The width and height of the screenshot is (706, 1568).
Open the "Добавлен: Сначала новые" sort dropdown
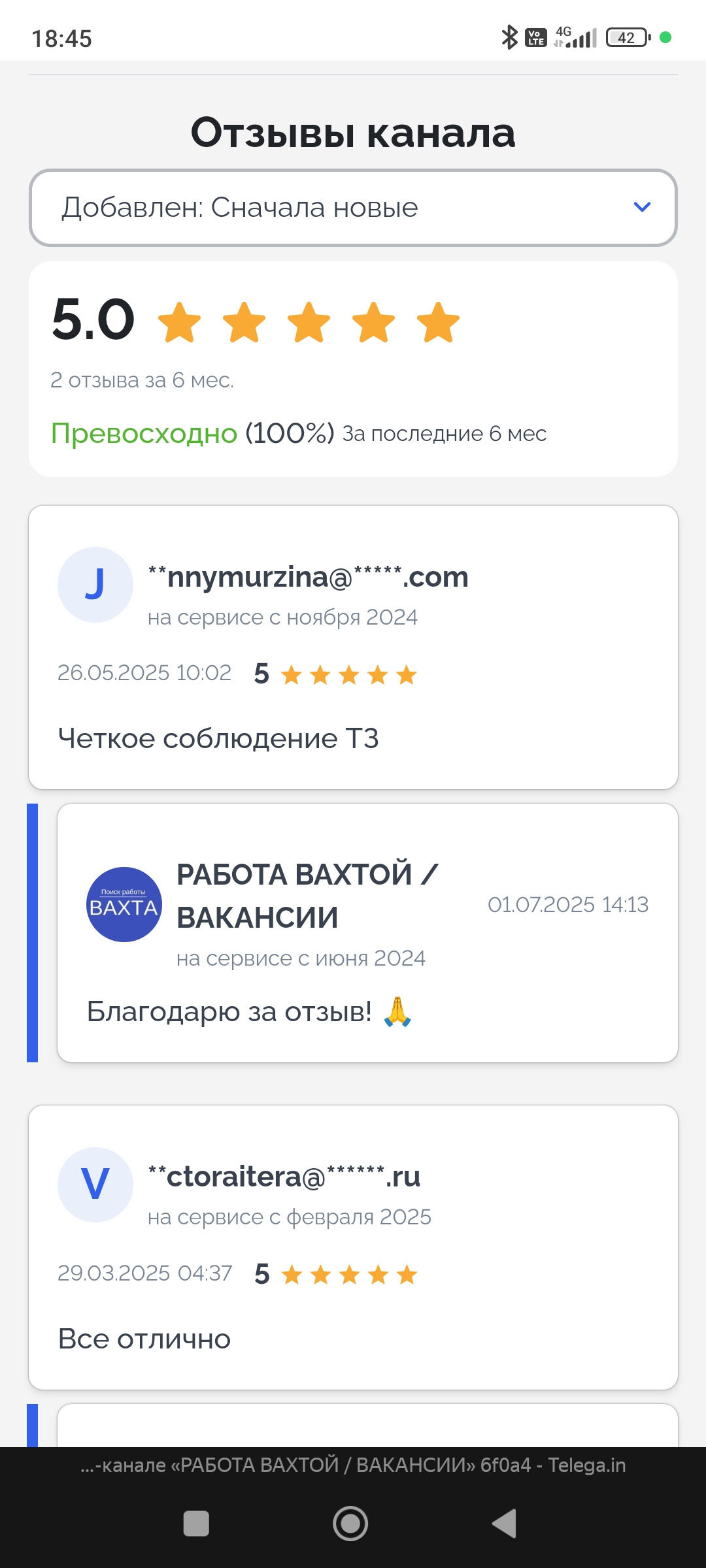click(353, 208)
